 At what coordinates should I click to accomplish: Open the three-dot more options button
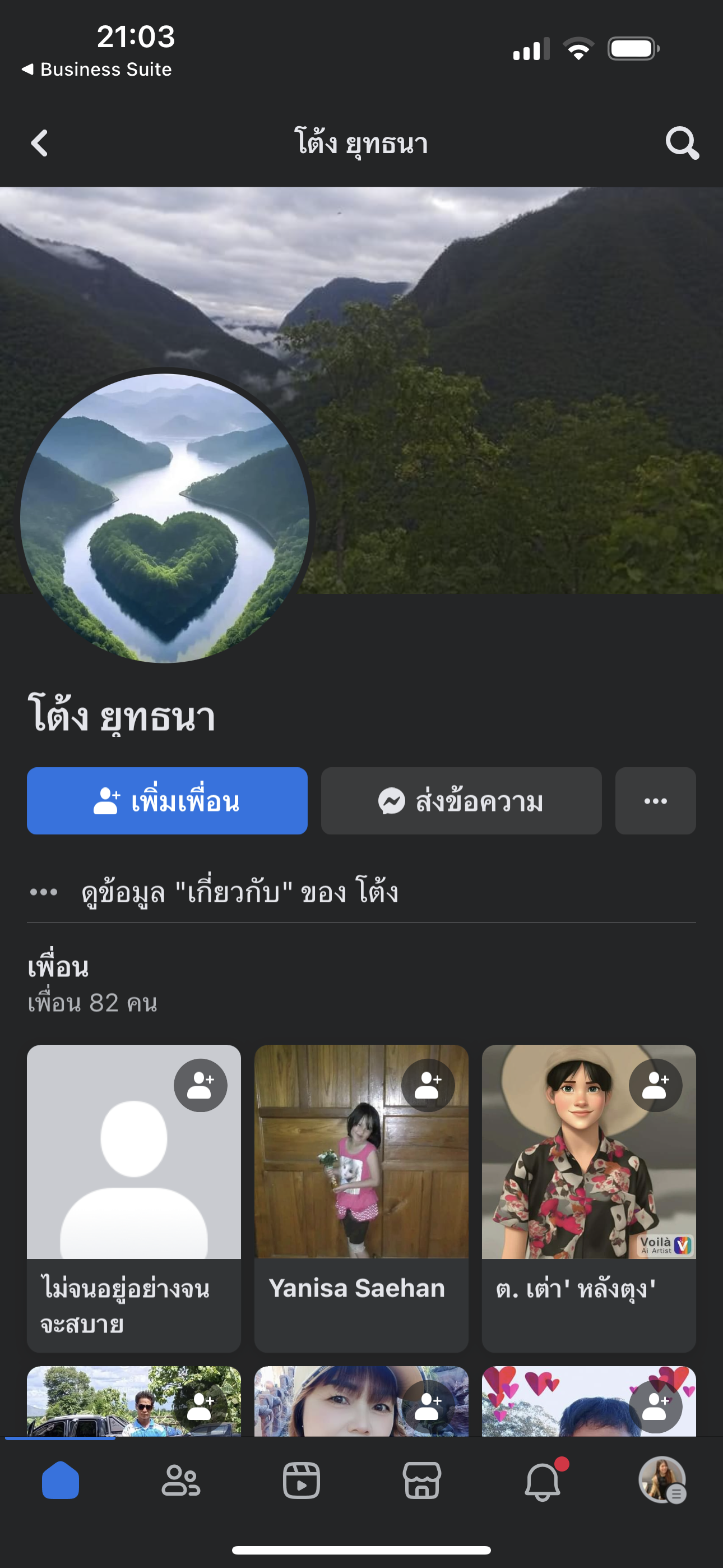pyautogui.click(x=655, y=800)
